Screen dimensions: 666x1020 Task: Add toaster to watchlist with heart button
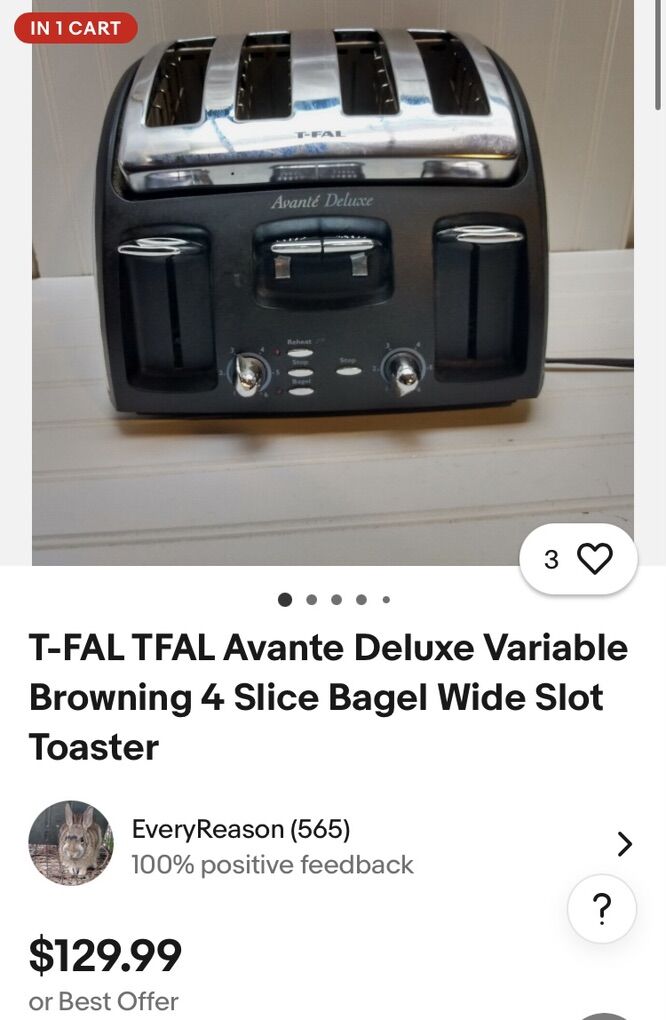pos(594,560)
